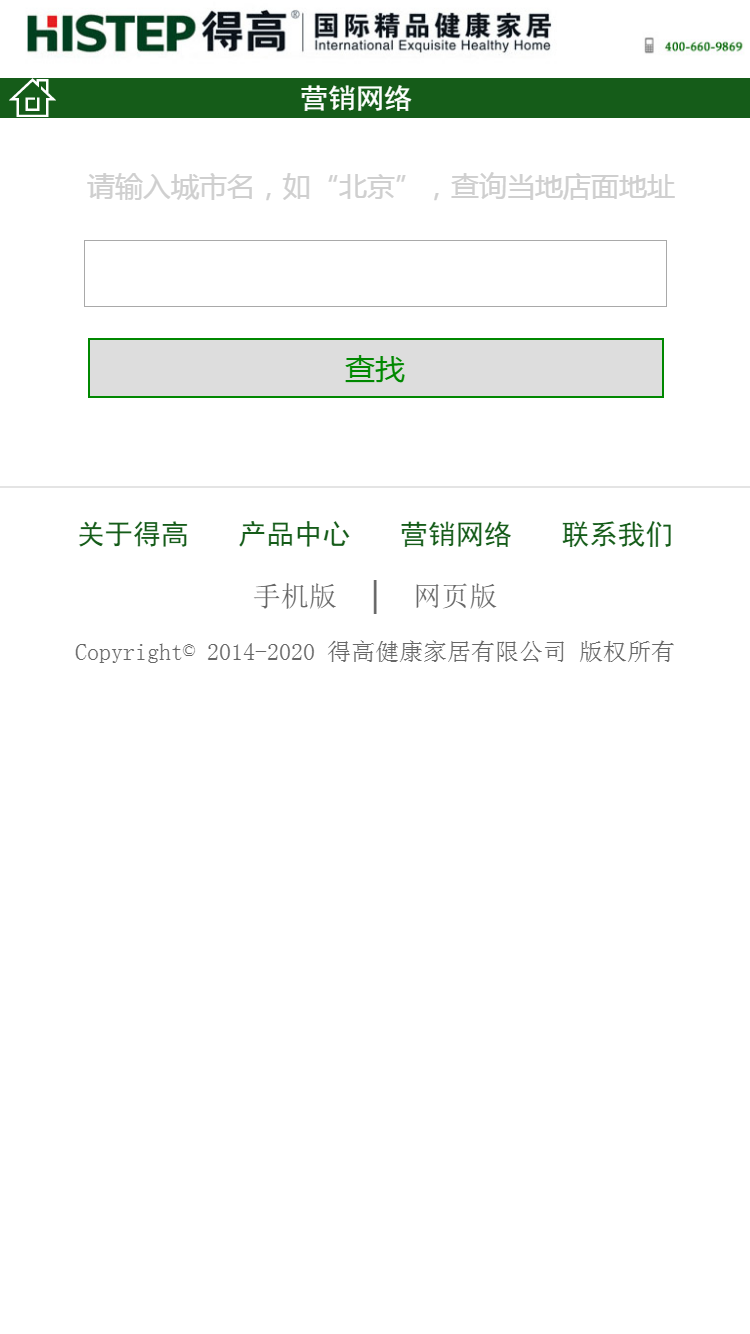The height and width of the screenshot is (1334, 750).
Task: Open the 产品中心 section
Action: (x=294, y=535)
